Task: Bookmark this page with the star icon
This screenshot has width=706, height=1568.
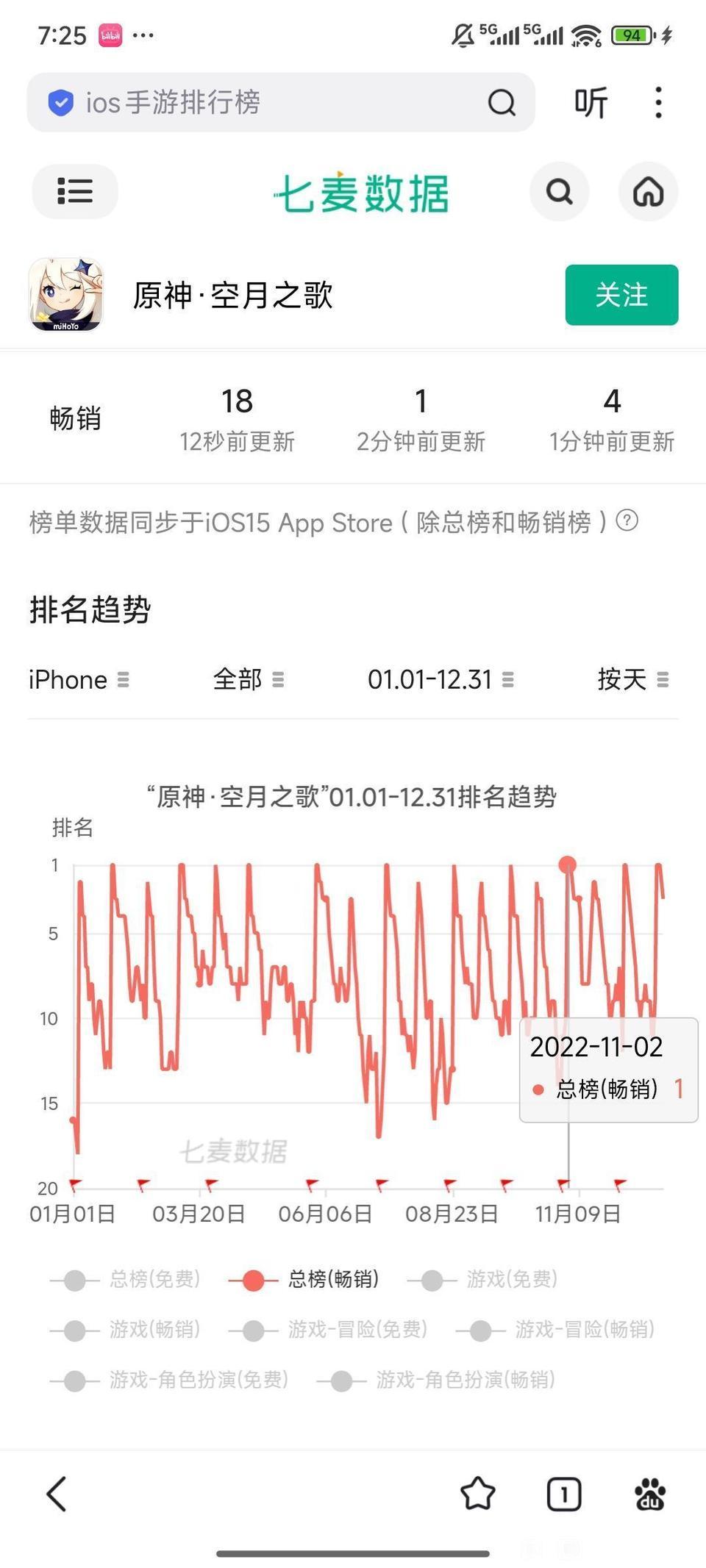Action: (478, 1494)
